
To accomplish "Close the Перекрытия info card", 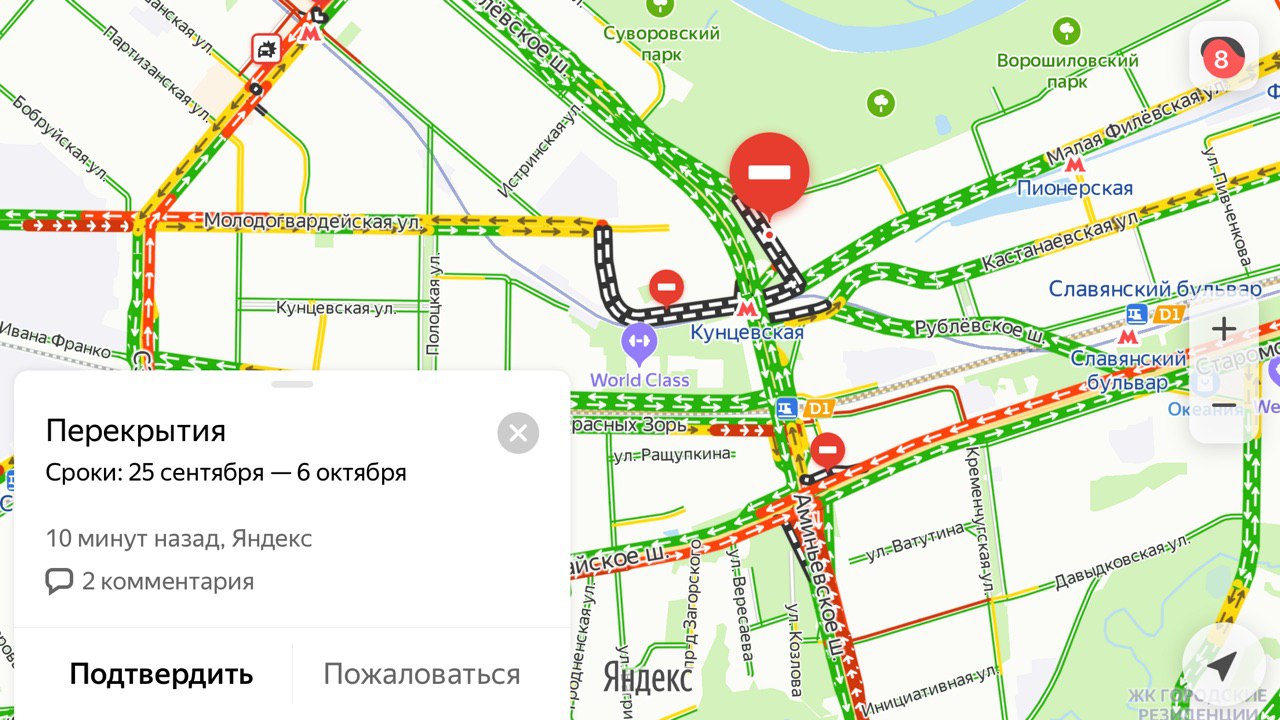I will tap(518, 433).
